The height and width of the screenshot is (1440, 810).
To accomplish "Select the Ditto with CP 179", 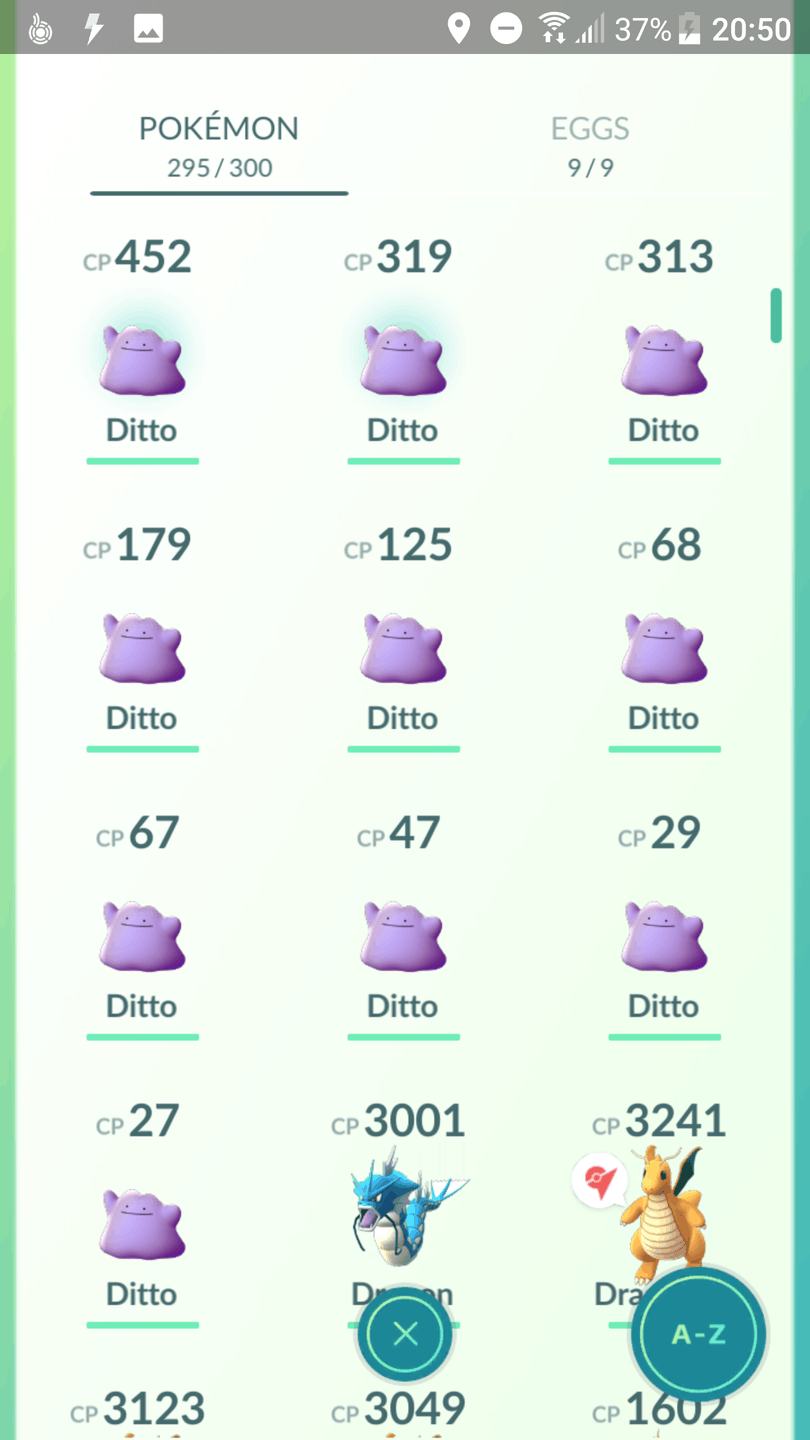I will tap(142, 648).
